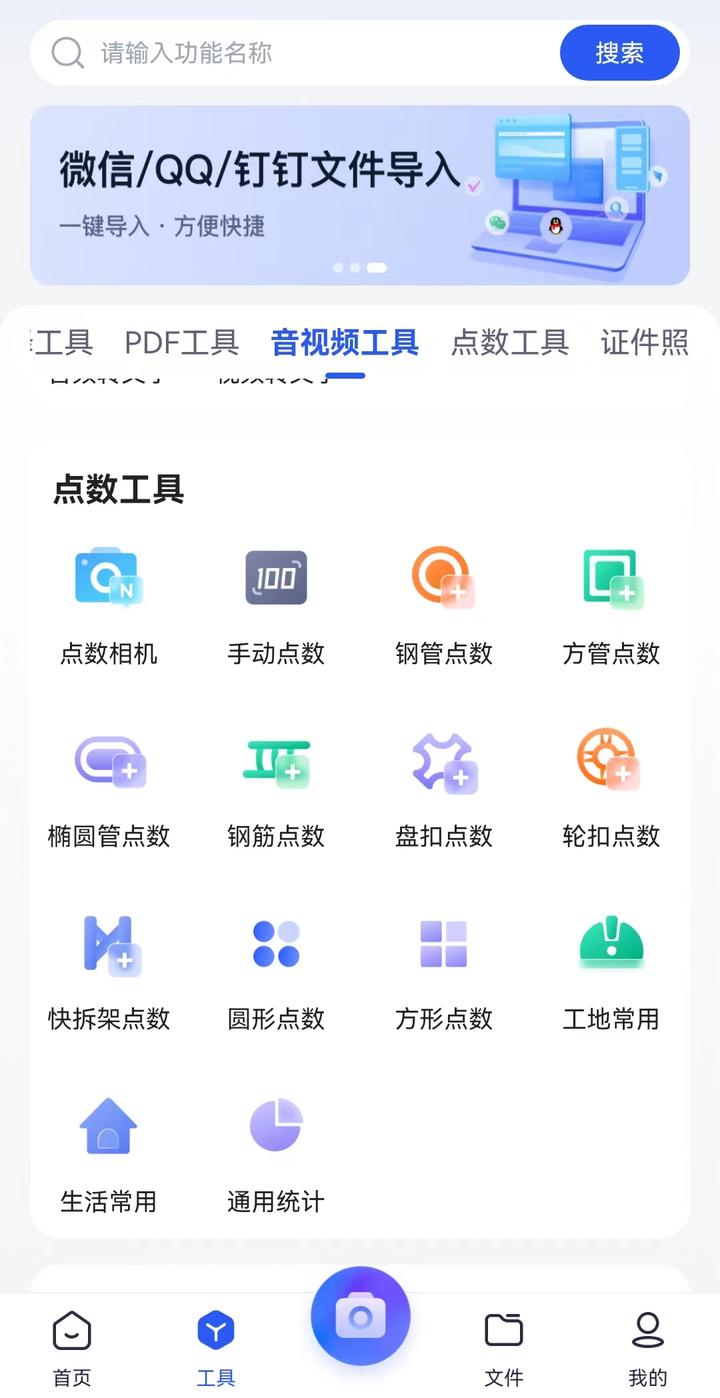Select the 圆形点数 circle counting tool
The height and width of the screenshot is (1398, 720).
coord(276,965)
